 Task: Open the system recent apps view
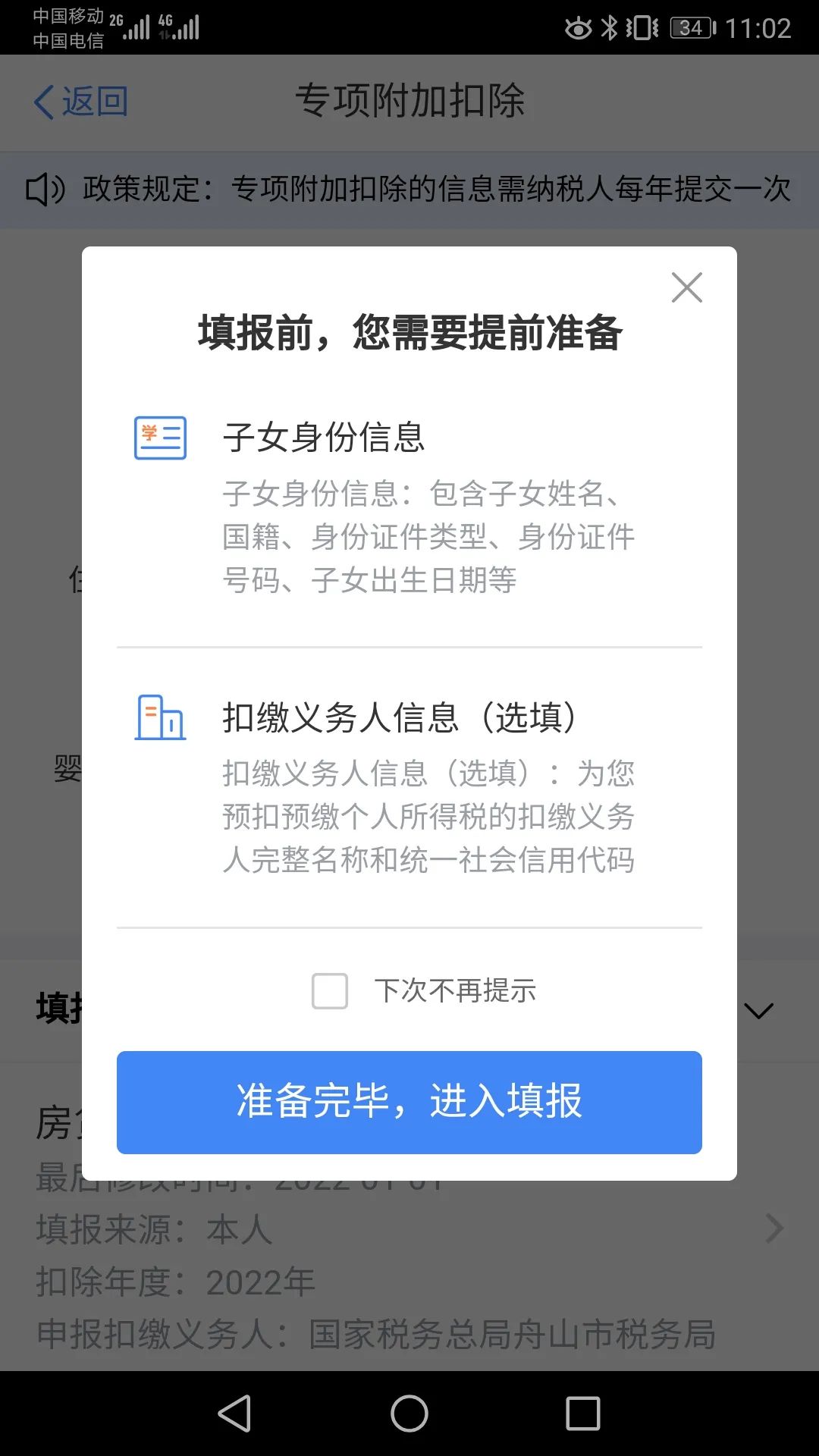click(583, 1414)
